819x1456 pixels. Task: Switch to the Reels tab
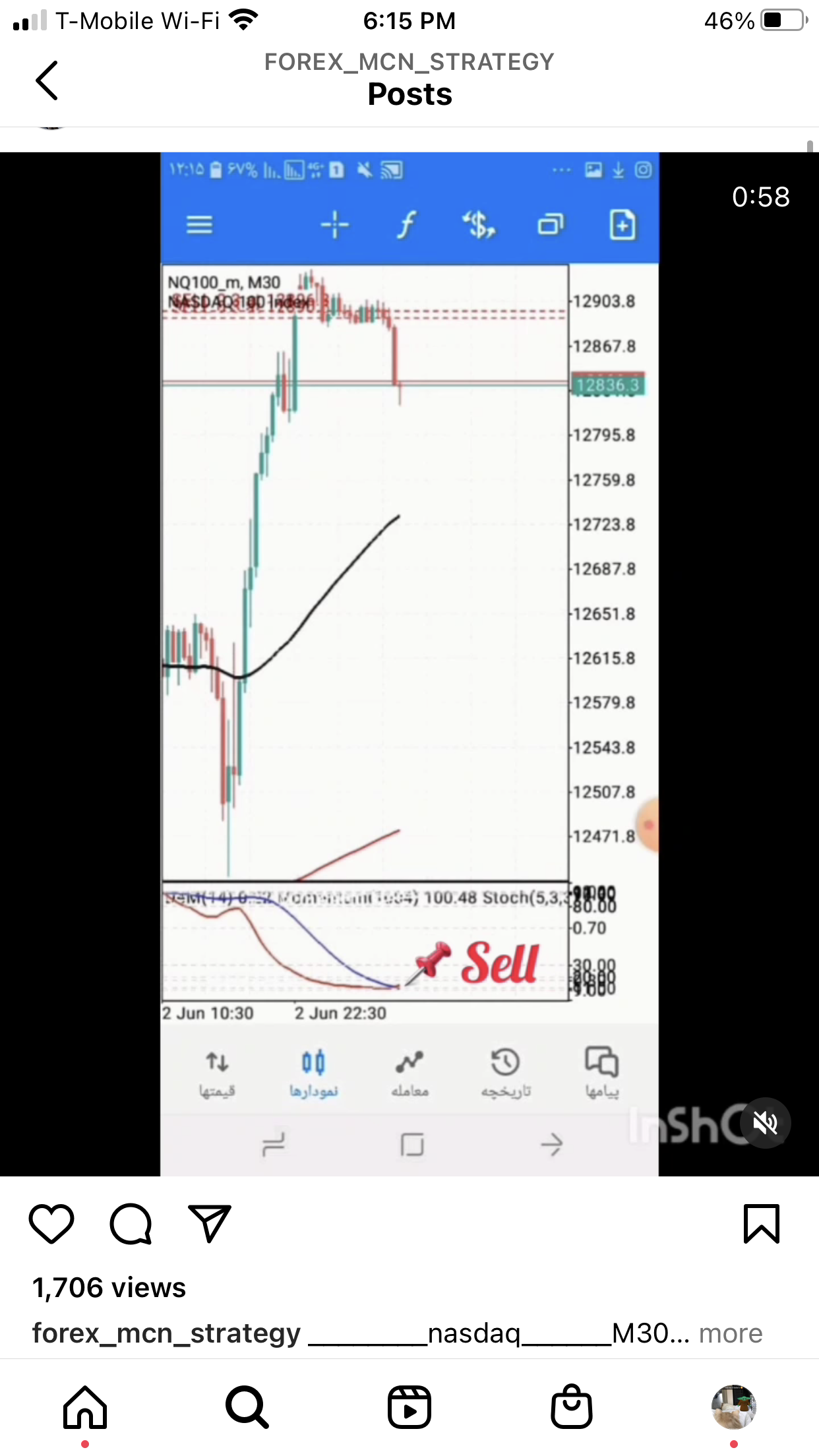(x=409, y=1407)
